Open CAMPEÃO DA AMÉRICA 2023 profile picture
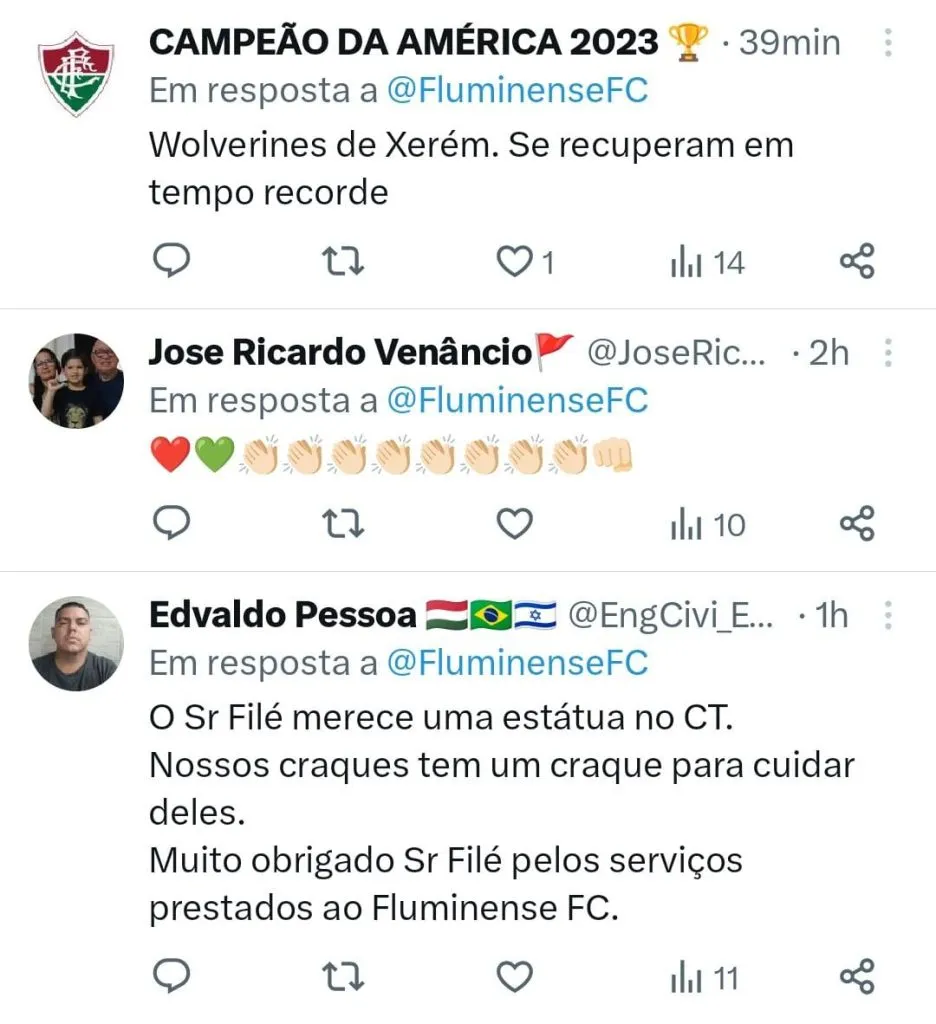 (76, 75)
